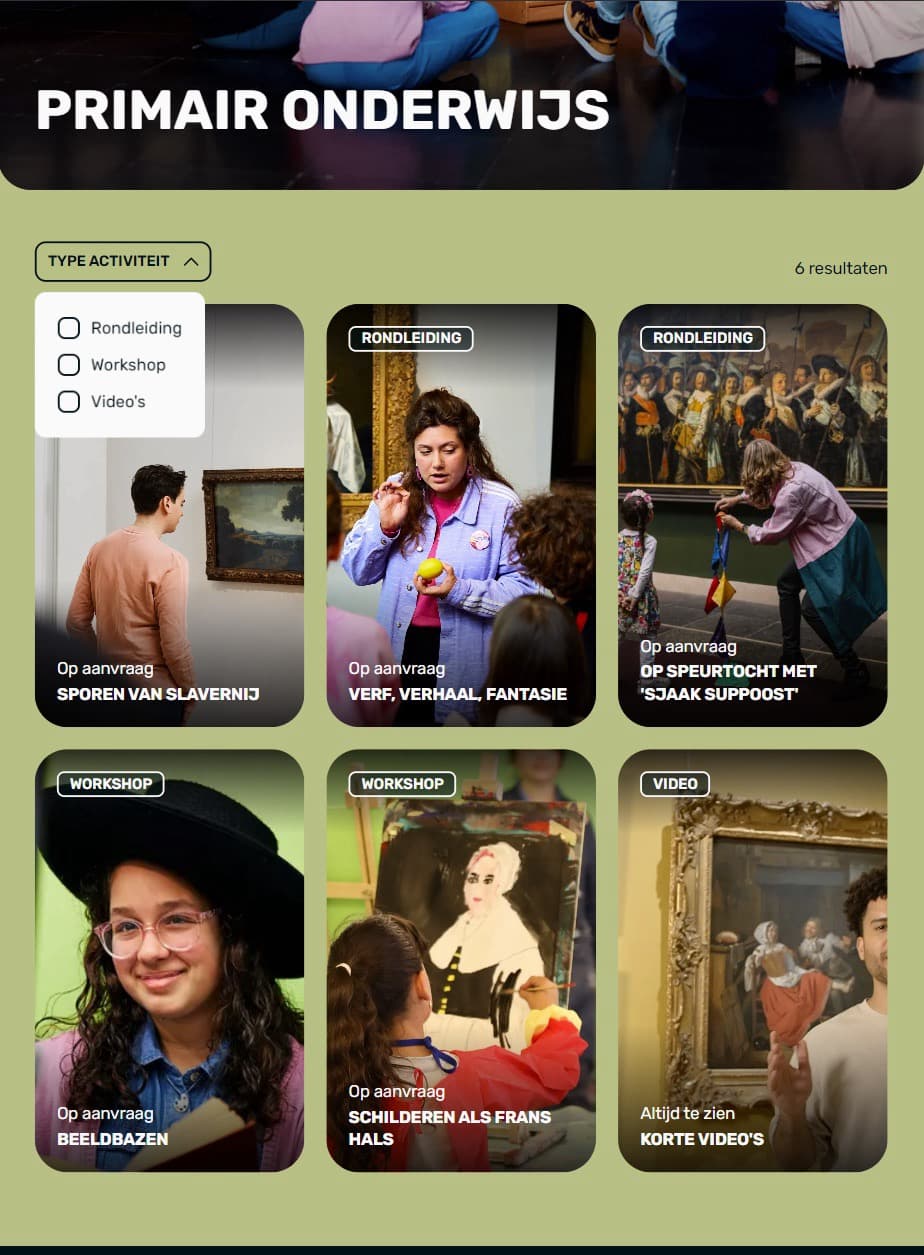
Task: Collapse the Type activiteit dropdown
Action: coord(122,261)
